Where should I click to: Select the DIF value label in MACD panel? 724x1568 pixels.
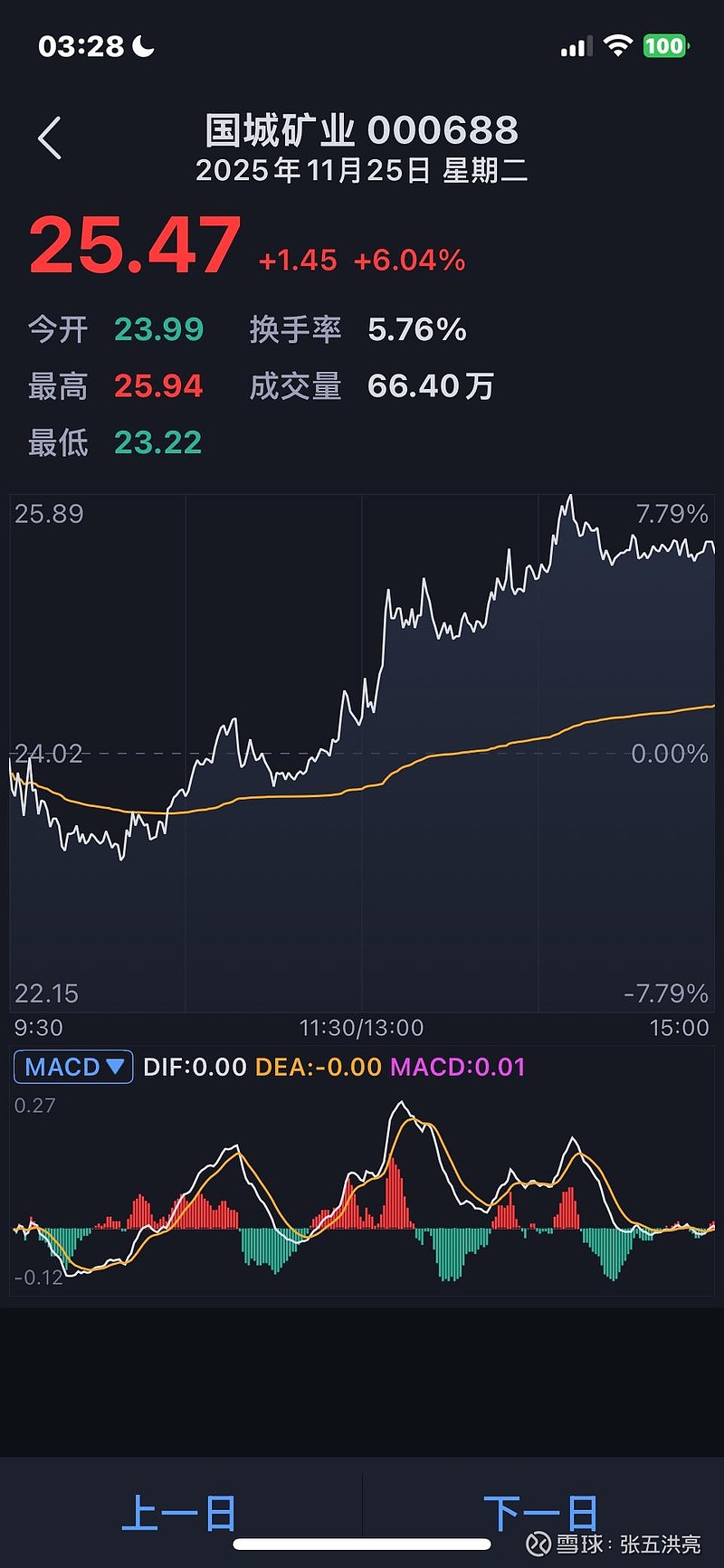tap(195, 1067)
